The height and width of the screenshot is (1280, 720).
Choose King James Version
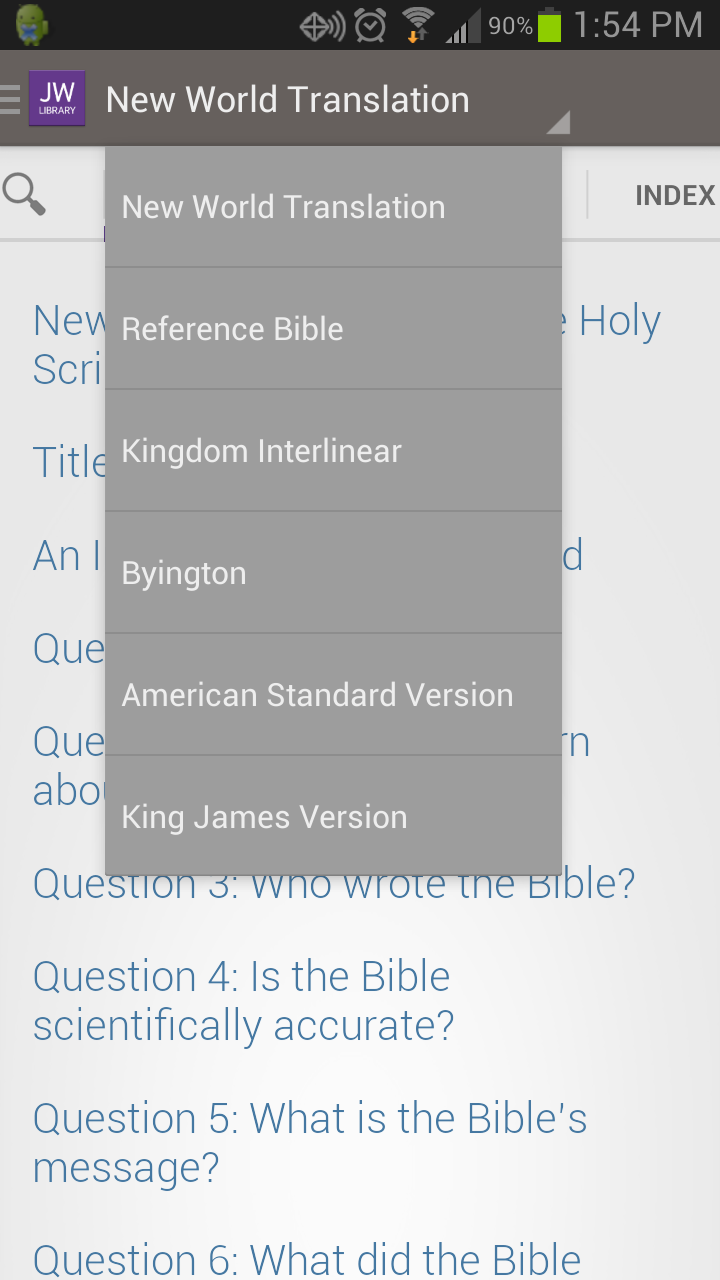click(333, 817)
